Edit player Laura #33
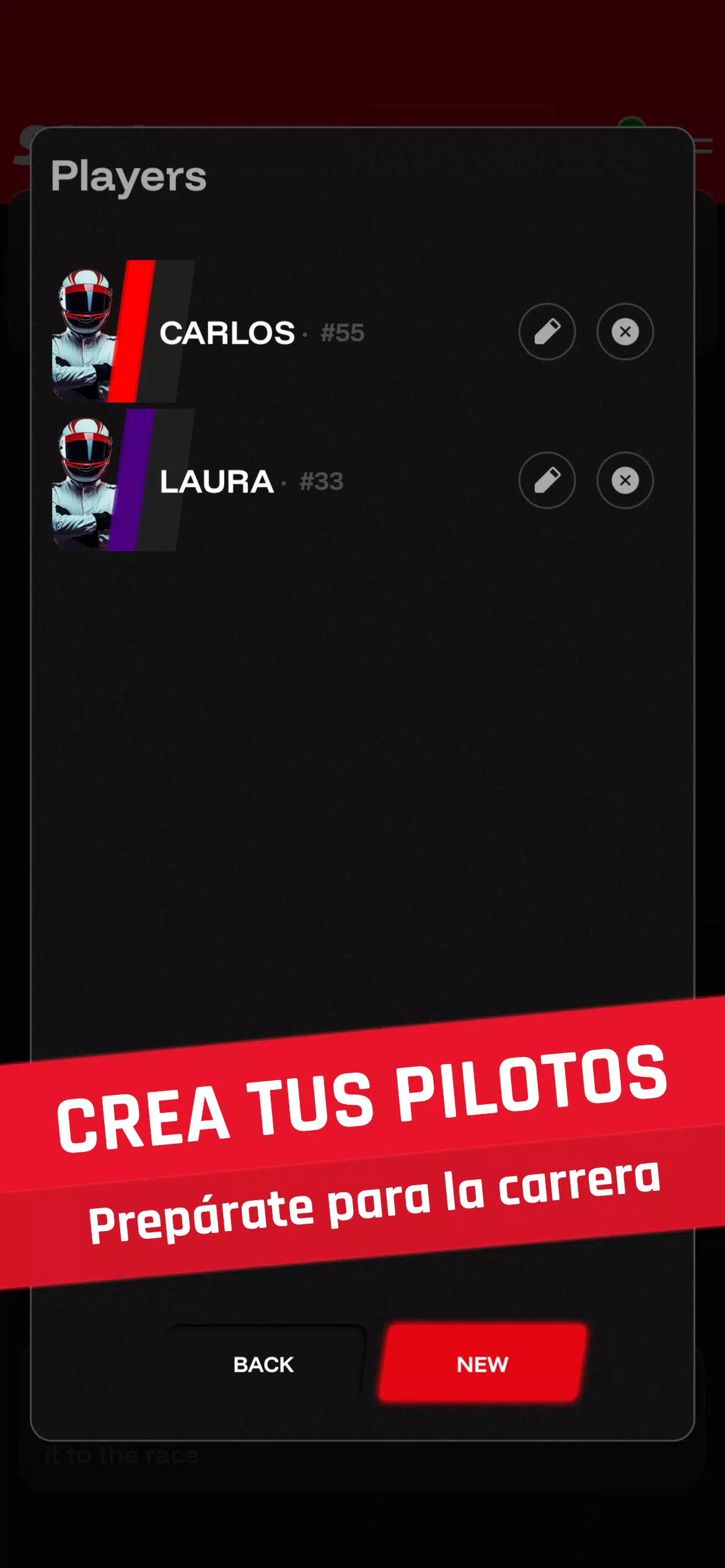This screenshot has width=725, height=1568. click(547, 481)
